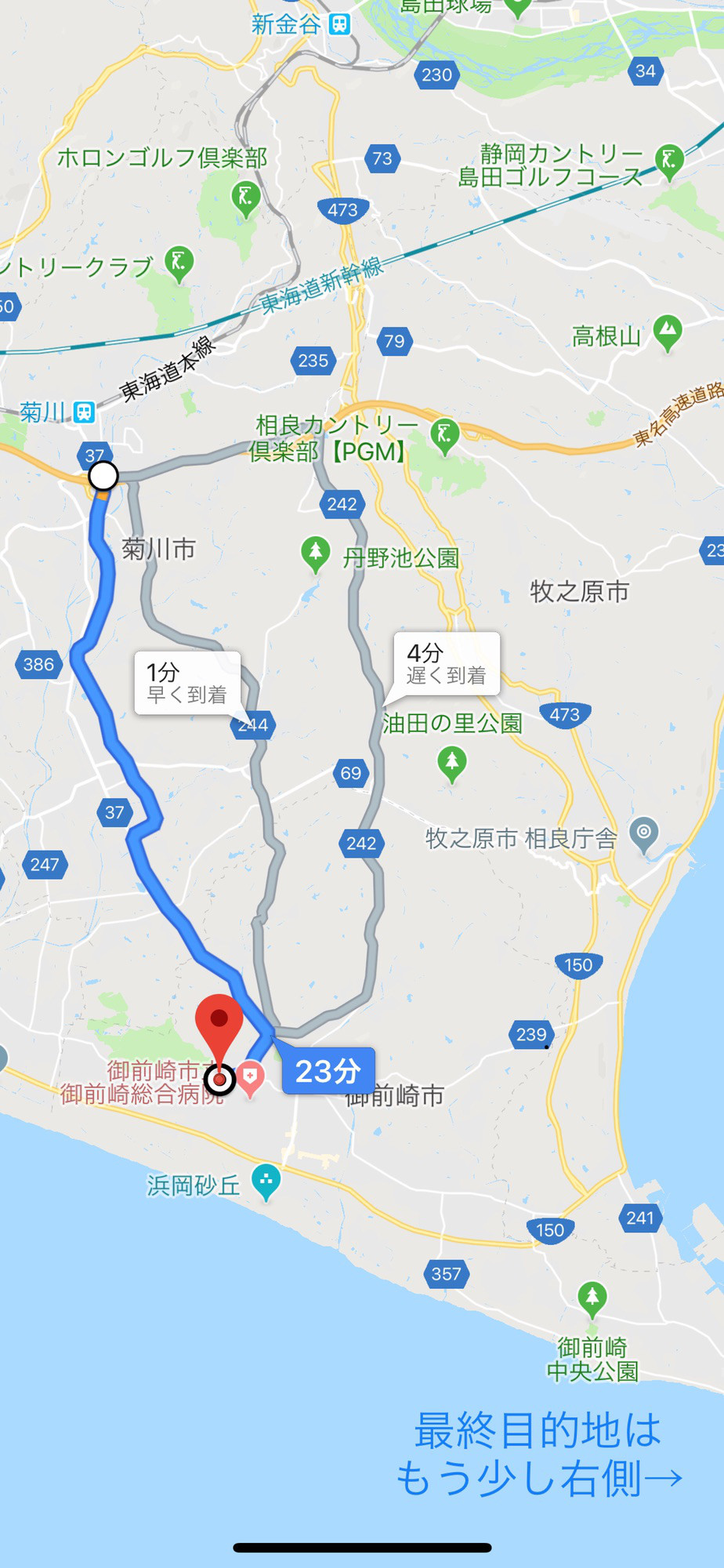
Task: Tap the 23分 route time label
Action: (x=328, y=1071)
